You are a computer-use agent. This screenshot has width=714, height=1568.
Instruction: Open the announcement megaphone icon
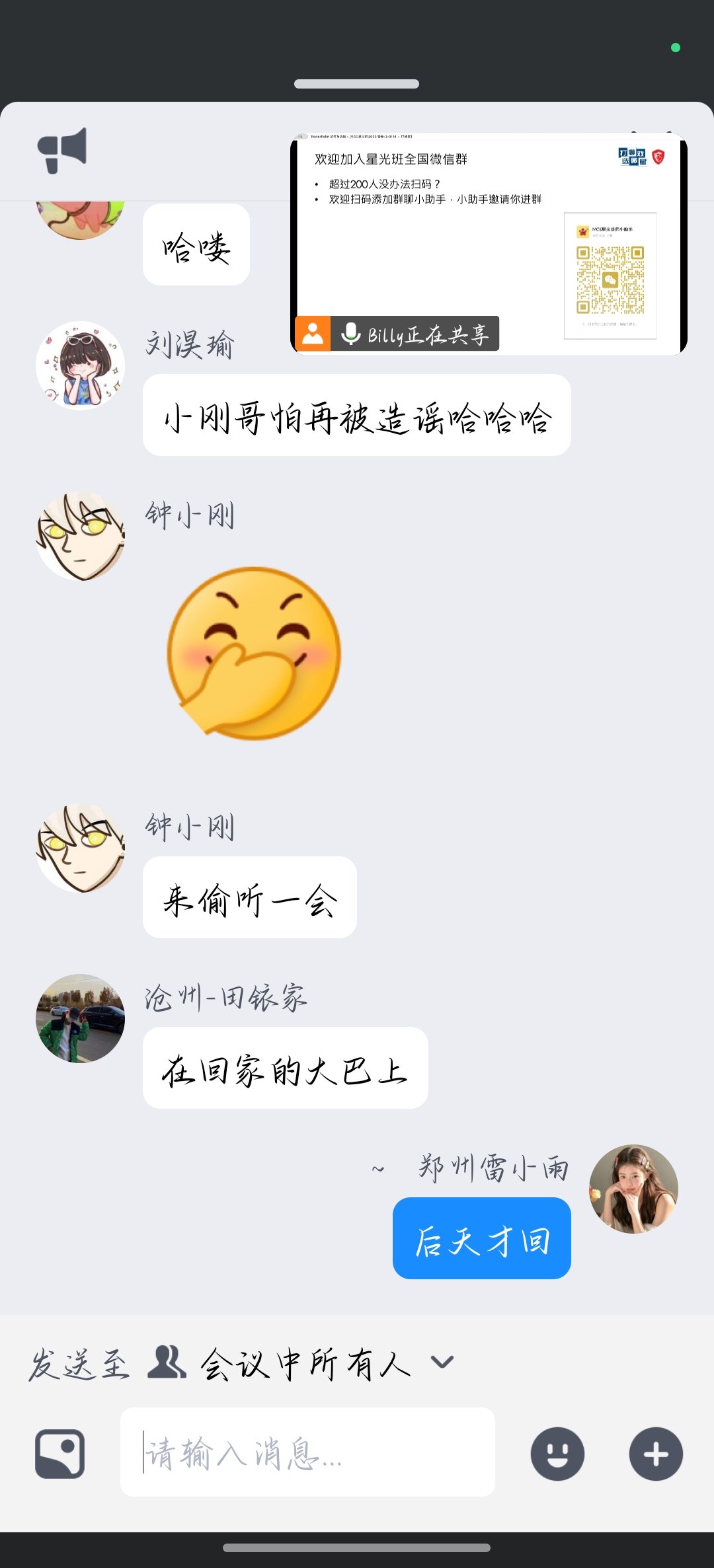pos(62,150)
